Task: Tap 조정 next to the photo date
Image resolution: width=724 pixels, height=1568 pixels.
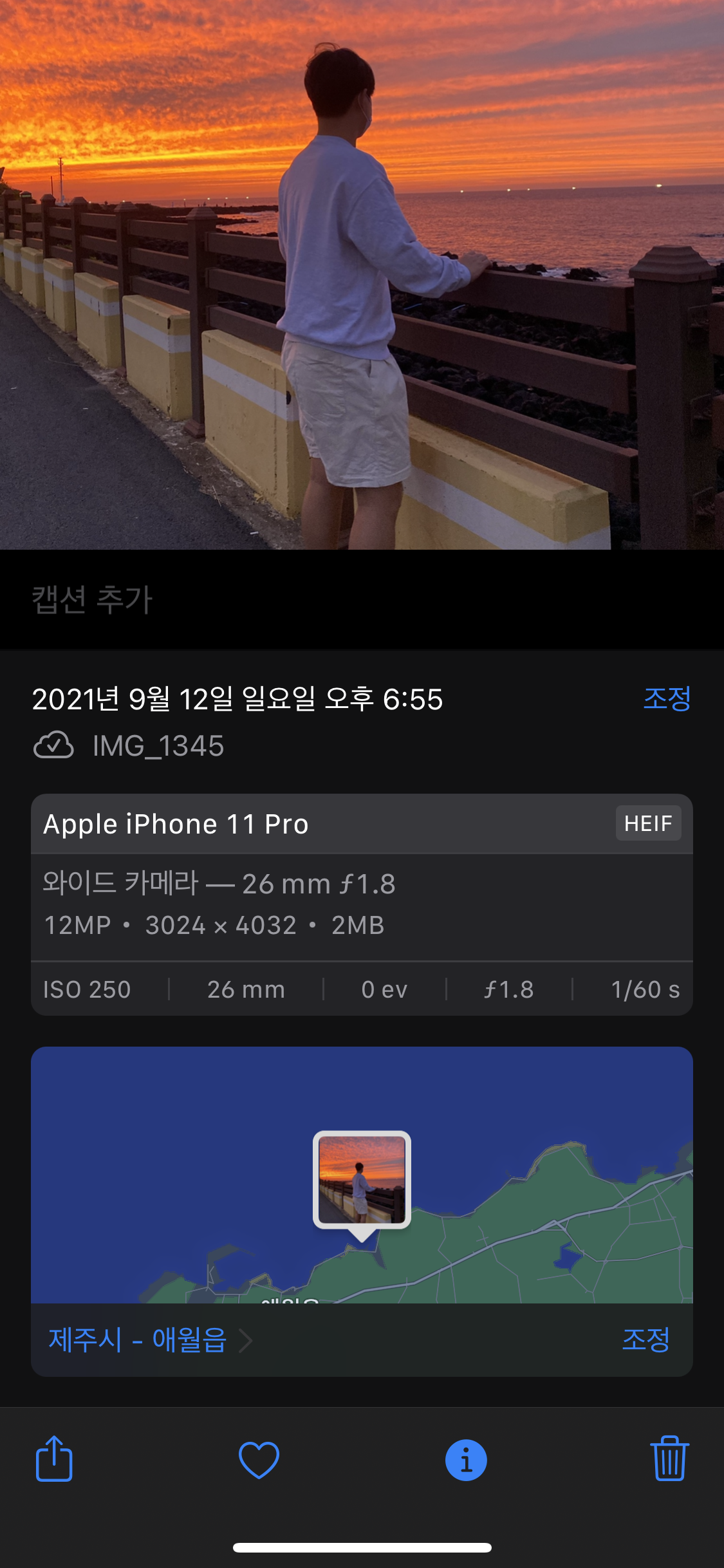Action: point(667,699)
